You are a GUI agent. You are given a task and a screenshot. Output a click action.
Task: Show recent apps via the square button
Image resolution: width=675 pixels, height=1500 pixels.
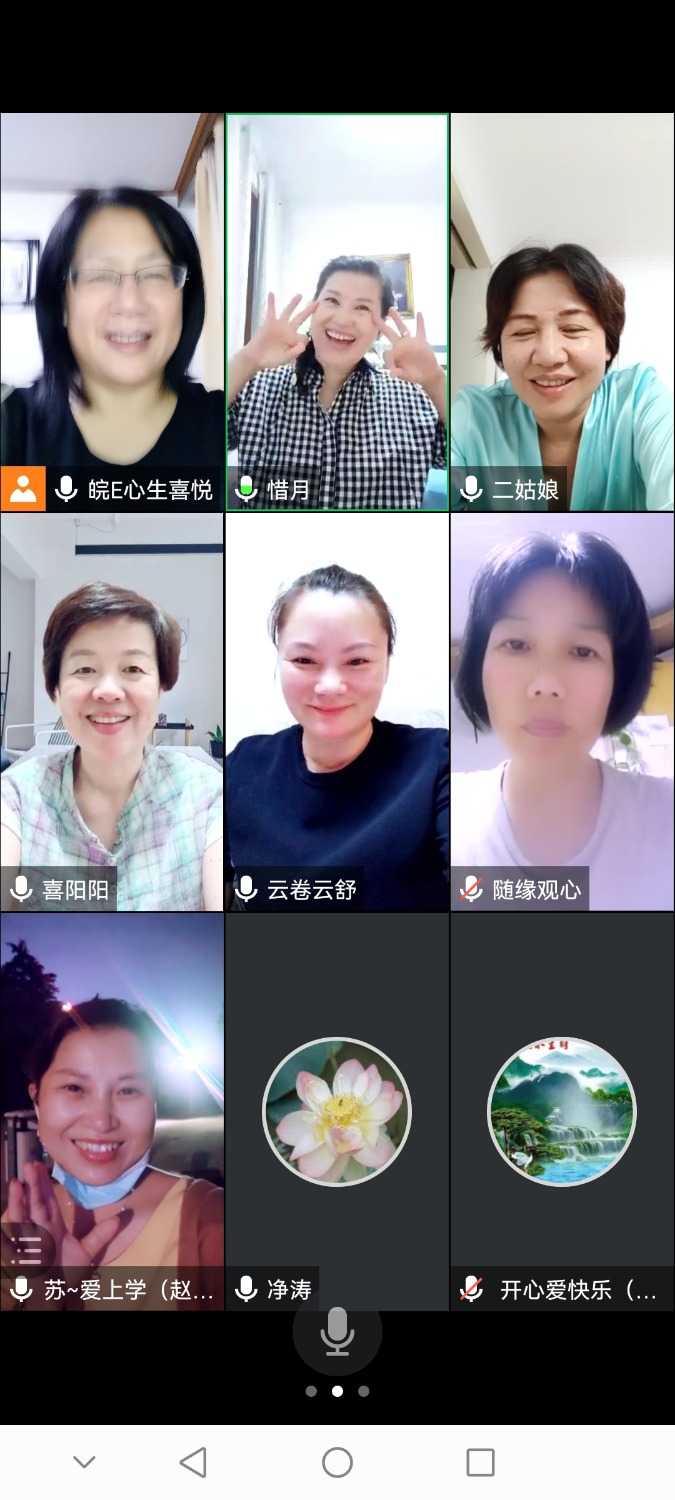481,1462
